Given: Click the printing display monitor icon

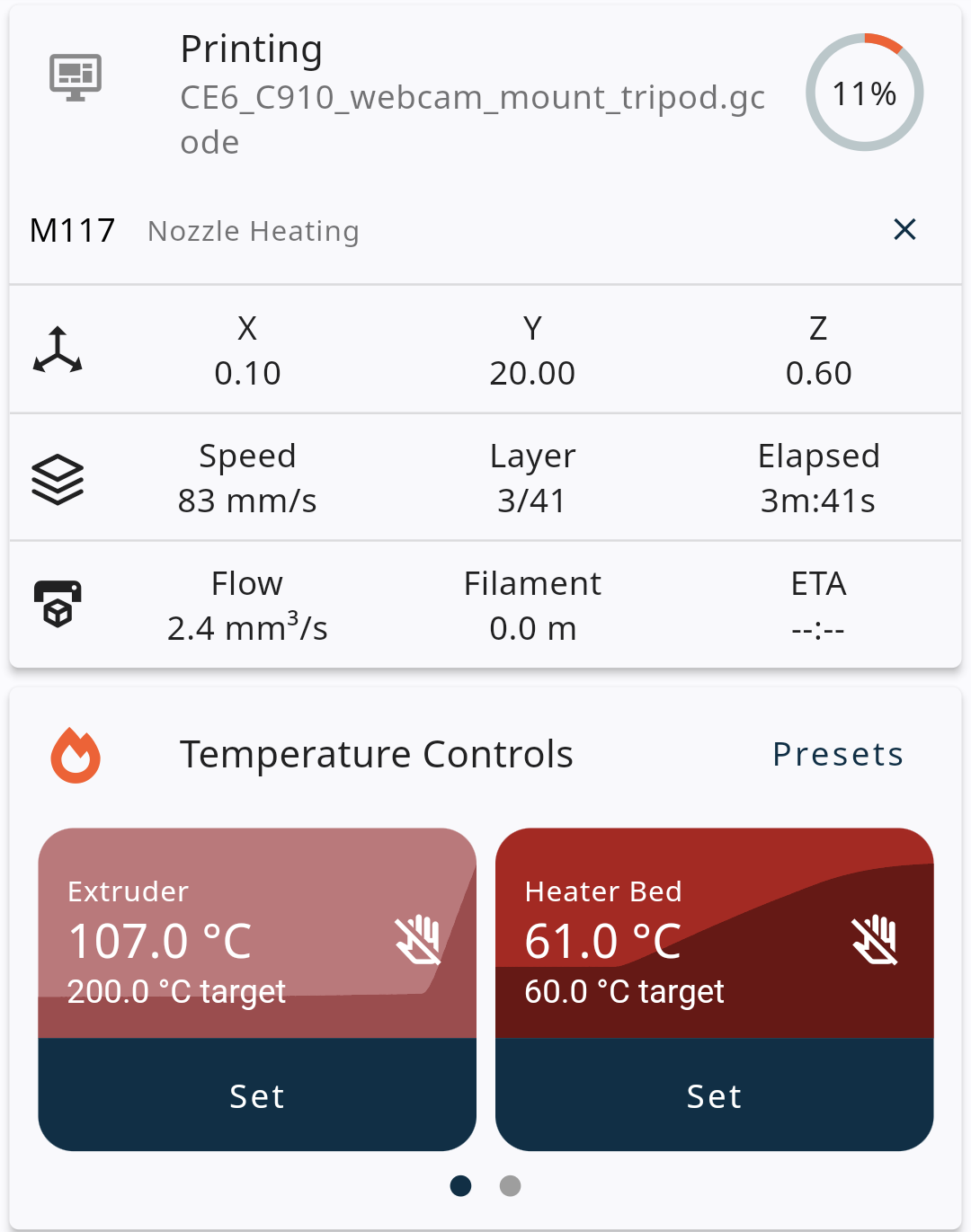Looking at the screenshot, I should click(76, 76).
